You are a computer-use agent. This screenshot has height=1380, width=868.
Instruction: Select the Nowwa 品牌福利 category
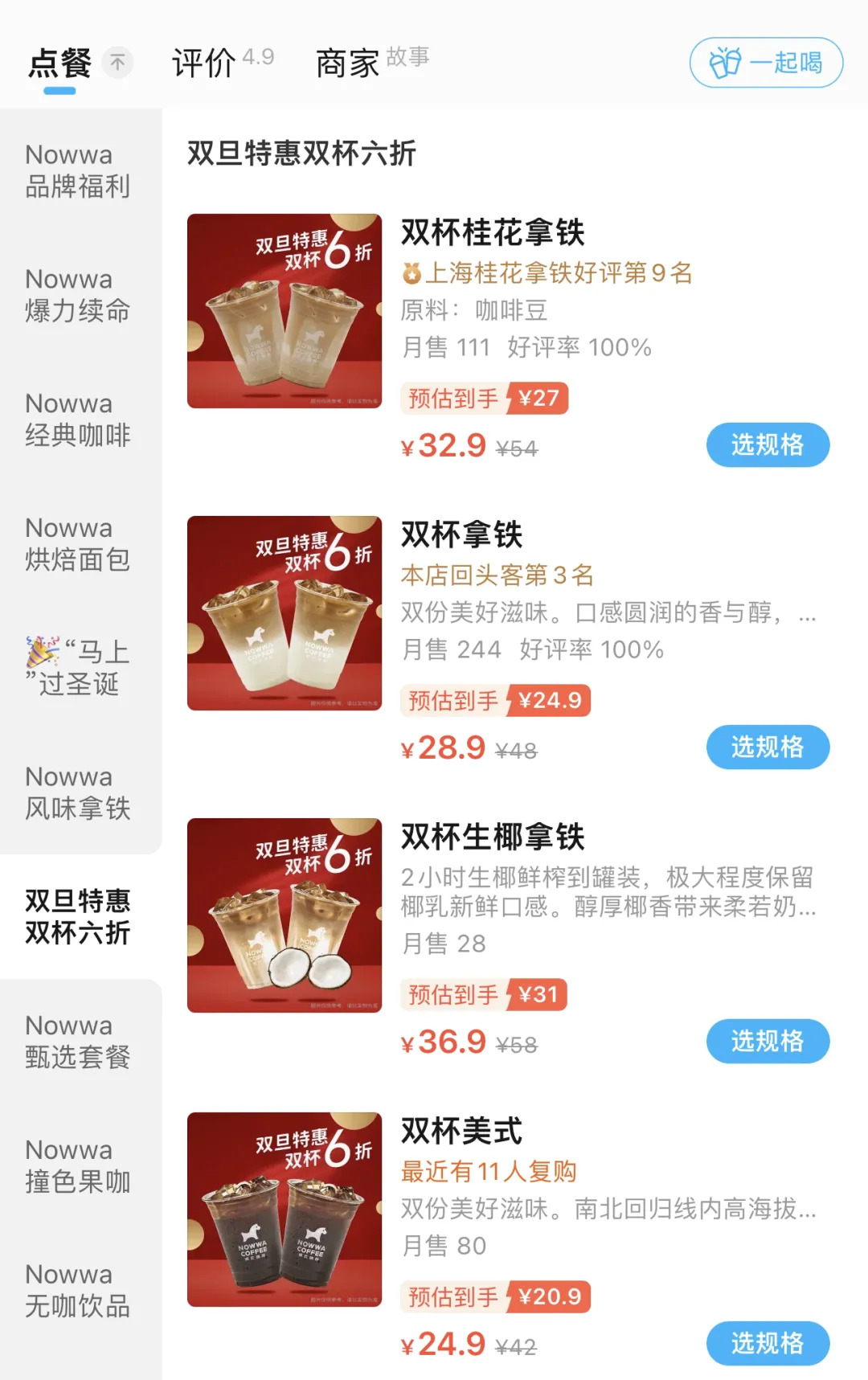pyautogui.click(x=77, y=170)
